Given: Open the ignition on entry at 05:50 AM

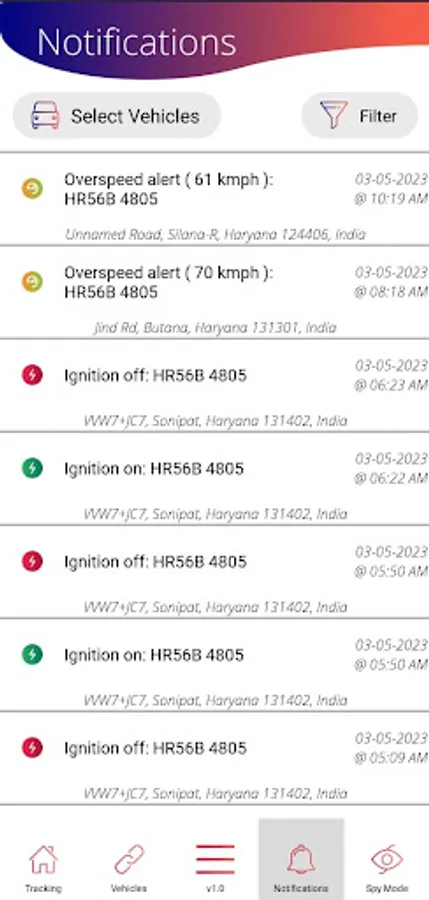Looking at the screenshot, I should (214, 665).
